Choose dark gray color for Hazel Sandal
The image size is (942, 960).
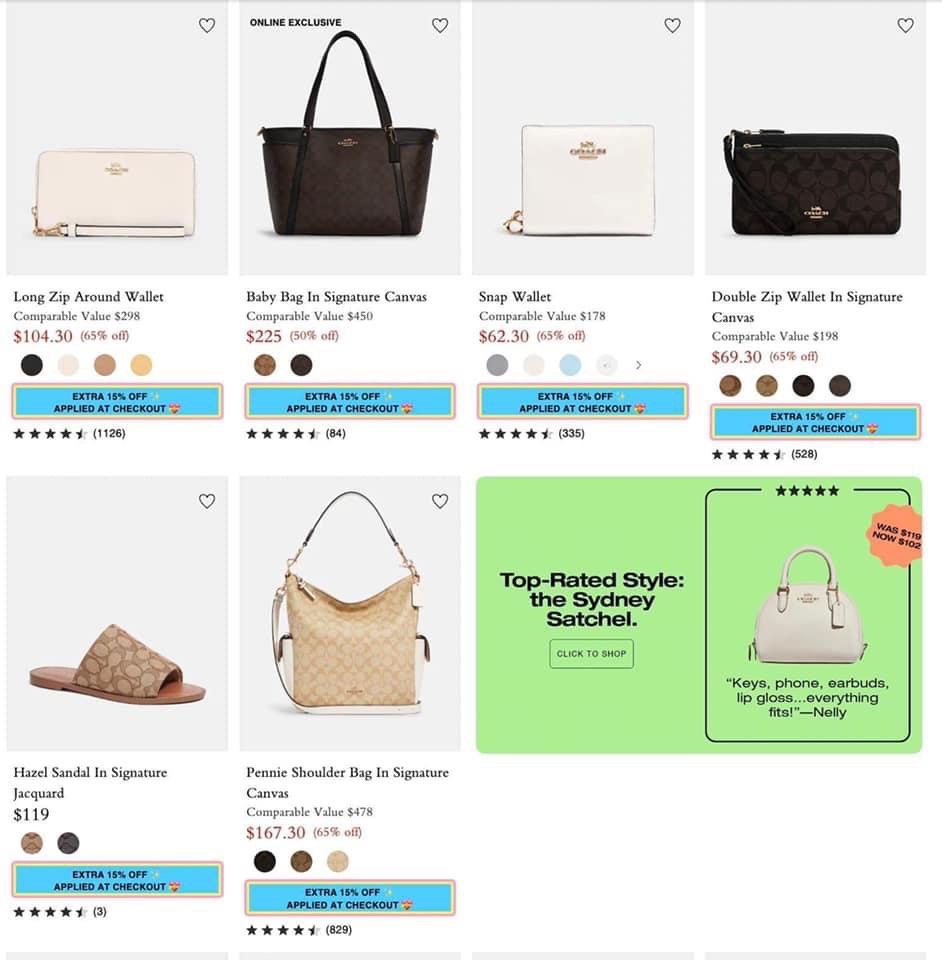tap(68, 842)
